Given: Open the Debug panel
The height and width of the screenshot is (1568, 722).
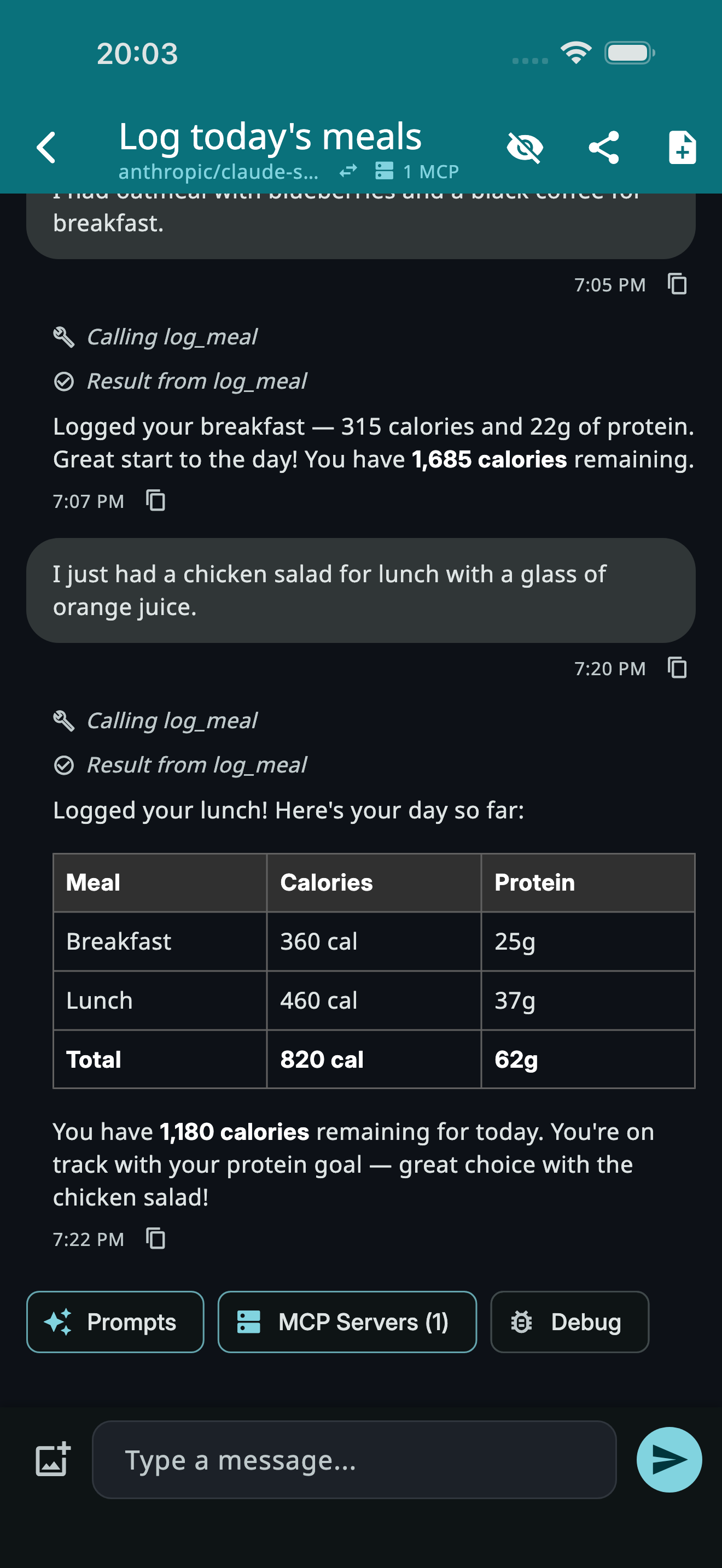Looking at the screenshot, I should 569,1321.
